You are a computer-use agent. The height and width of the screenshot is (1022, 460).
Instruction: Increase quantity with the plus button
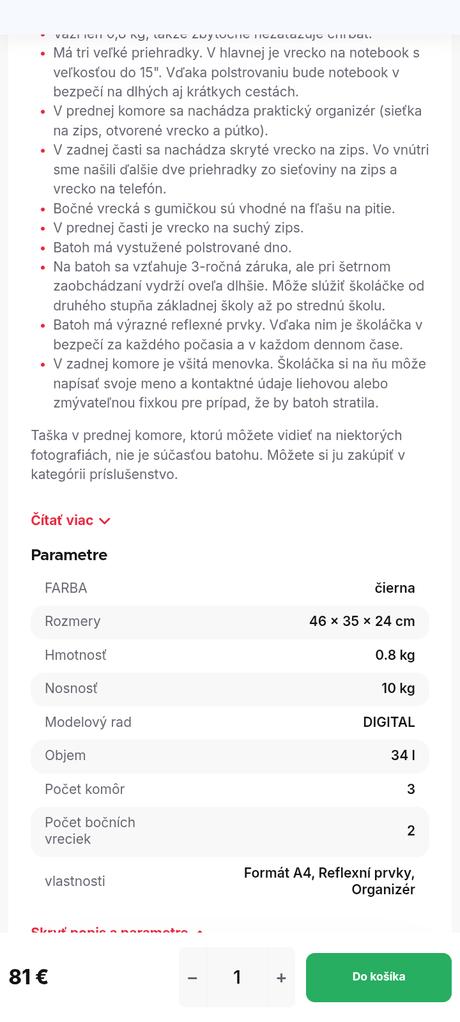281,977
